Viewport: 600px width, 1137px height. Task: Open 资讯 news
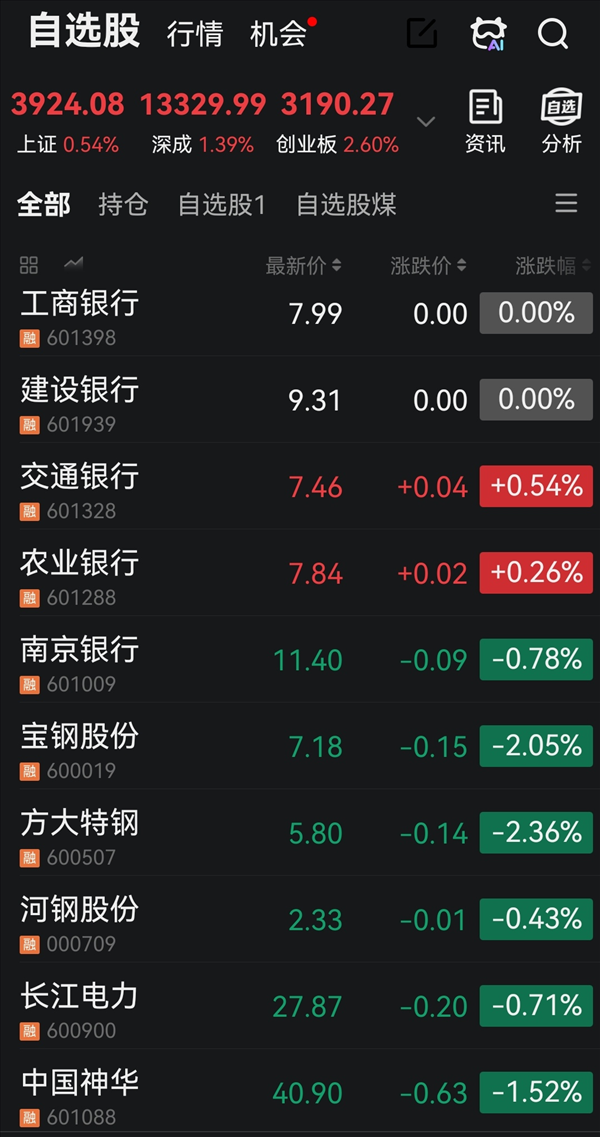[485, 121]
